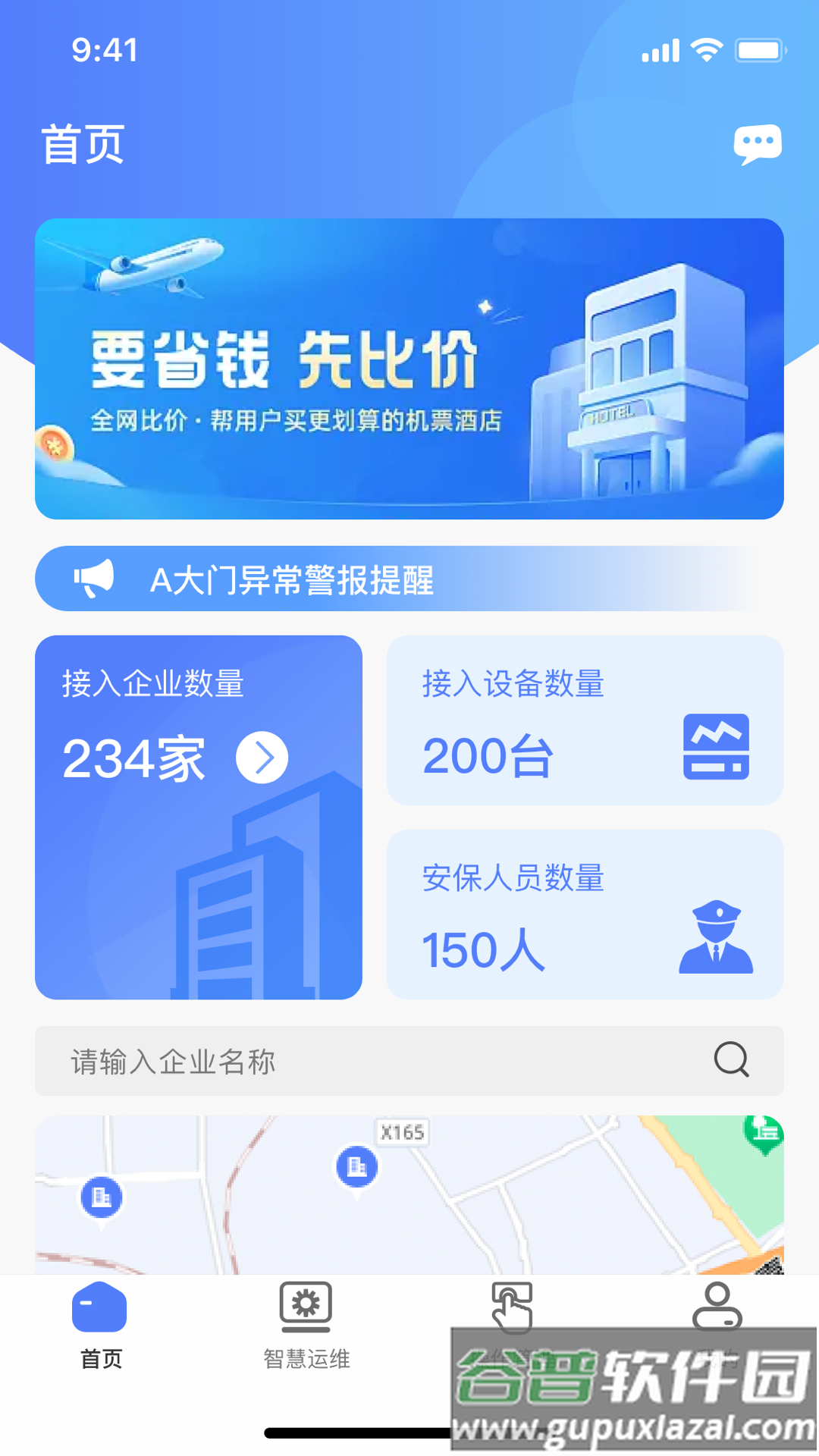Open the profile tab with person icon
The image size is (819, 1456).
[x=717, y=1307]
